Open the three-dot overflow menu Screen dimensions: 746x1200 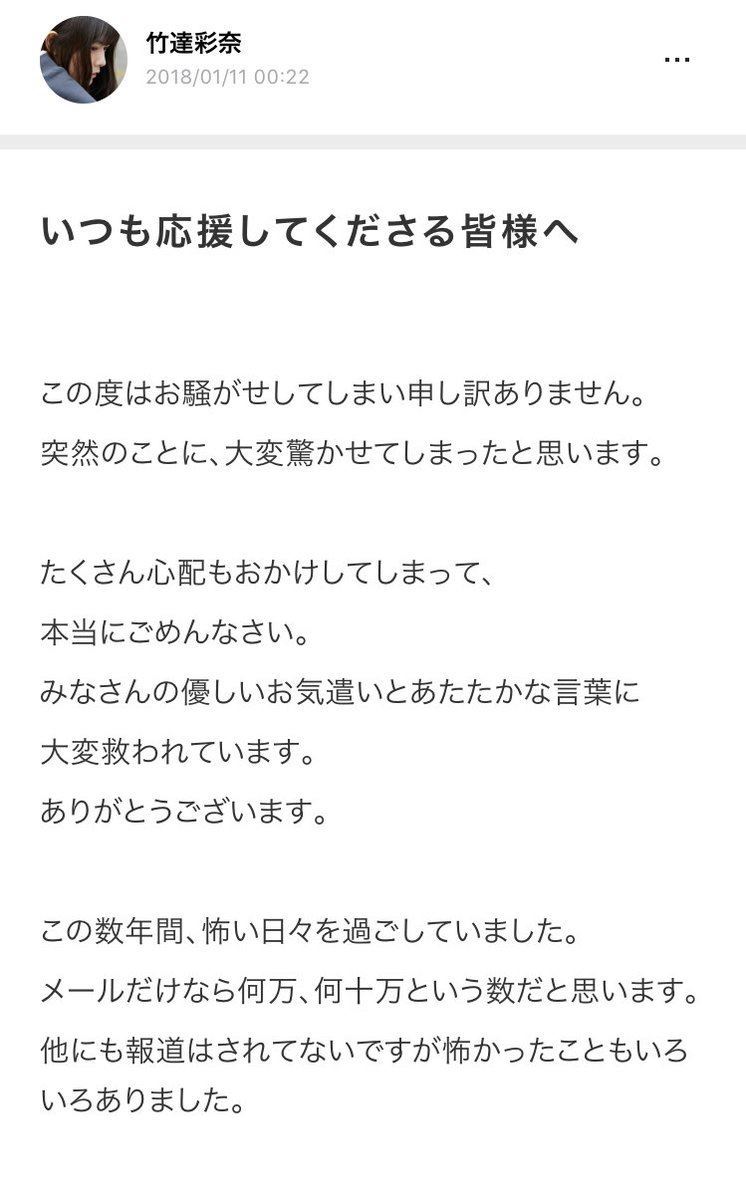point(677,59)
